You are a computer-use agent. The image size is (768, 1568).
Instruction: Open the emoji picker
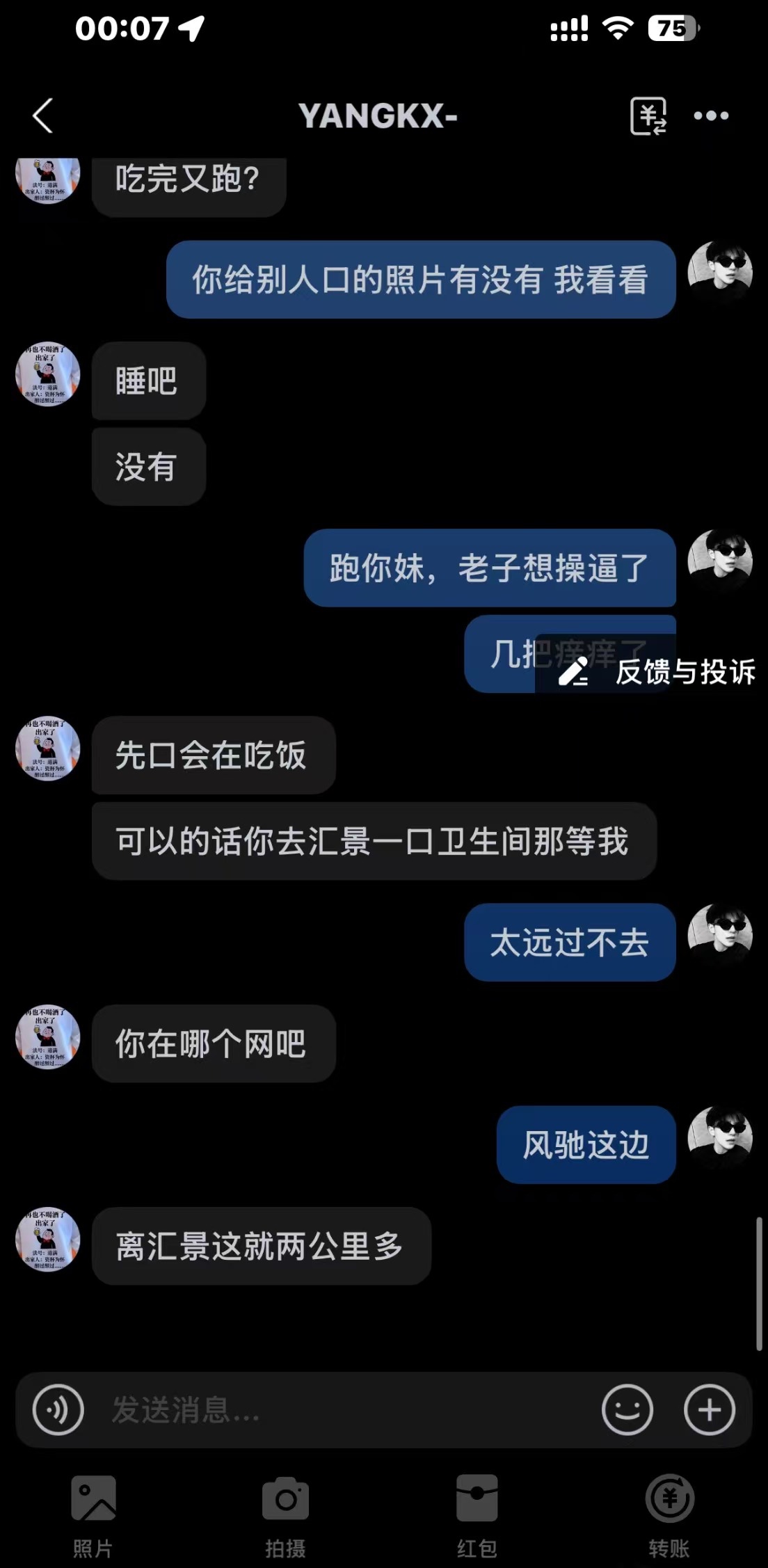click(627, 1410)
